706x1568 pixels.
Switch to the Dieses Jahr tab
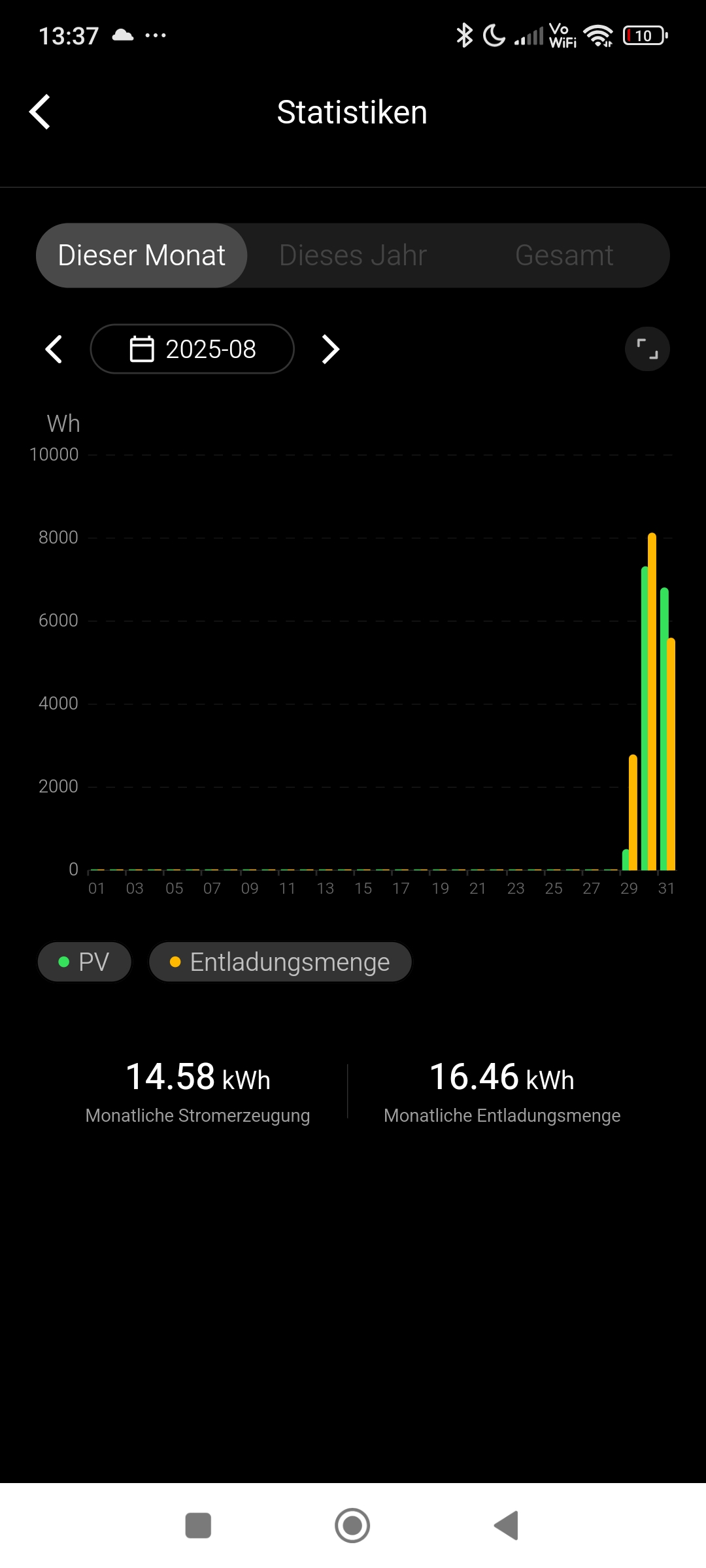coord(353,255)
